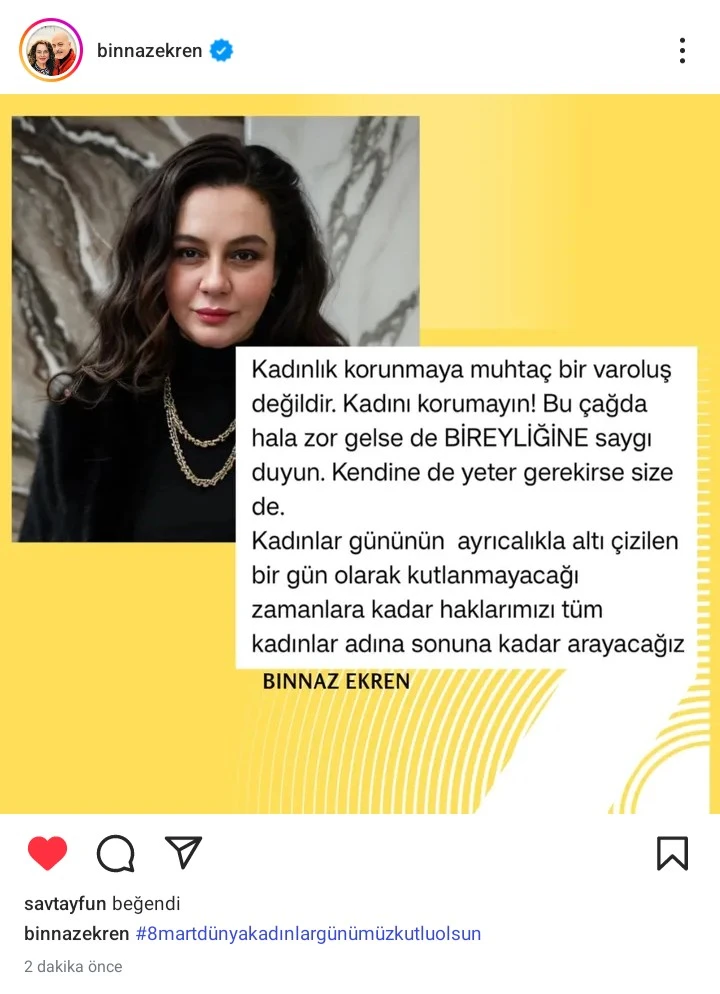Viewport: 720px width, 994px height.
Task: Open savtayfun's profile from the likes line
Action: 64,904
